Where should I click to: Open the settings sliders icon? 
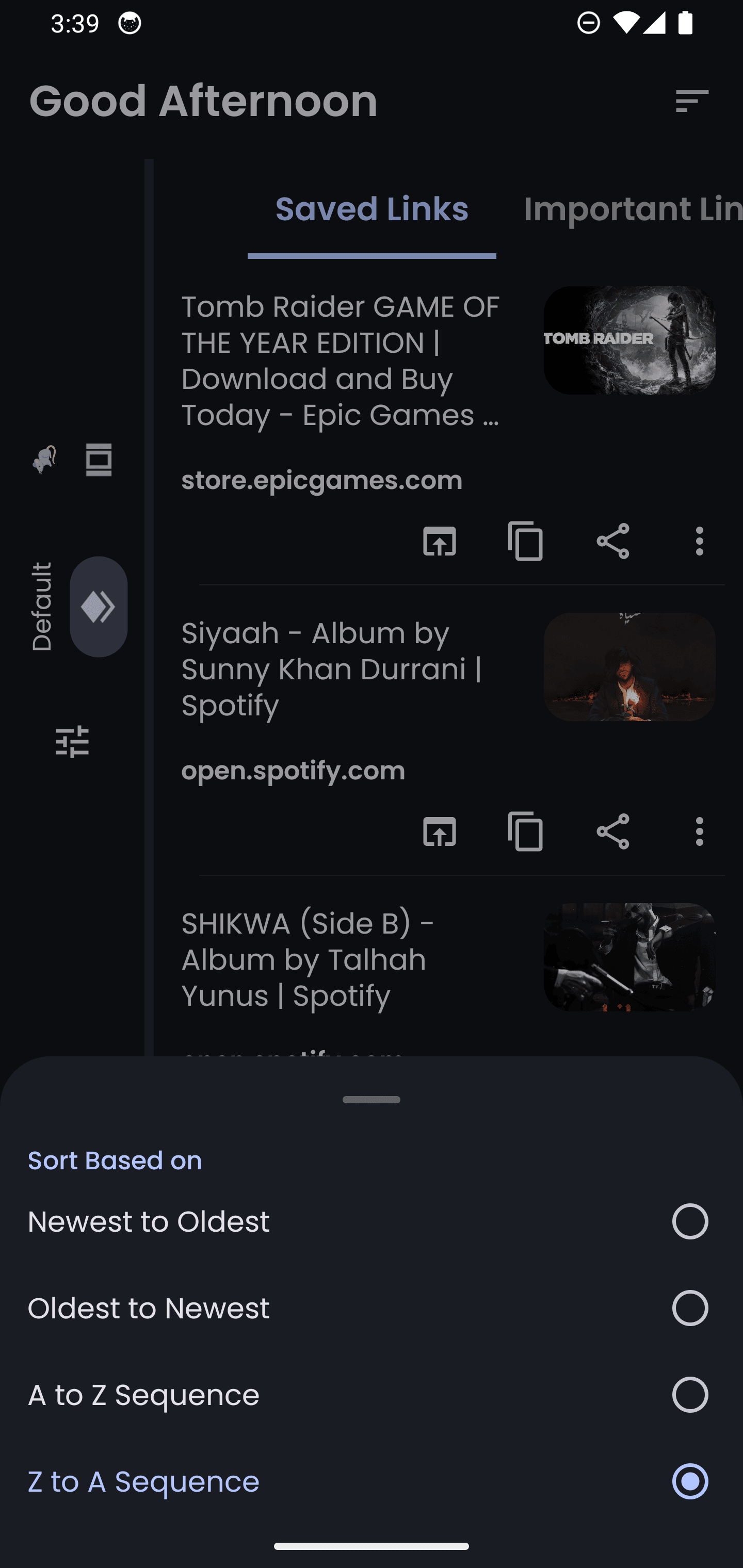tap(72, 741)
